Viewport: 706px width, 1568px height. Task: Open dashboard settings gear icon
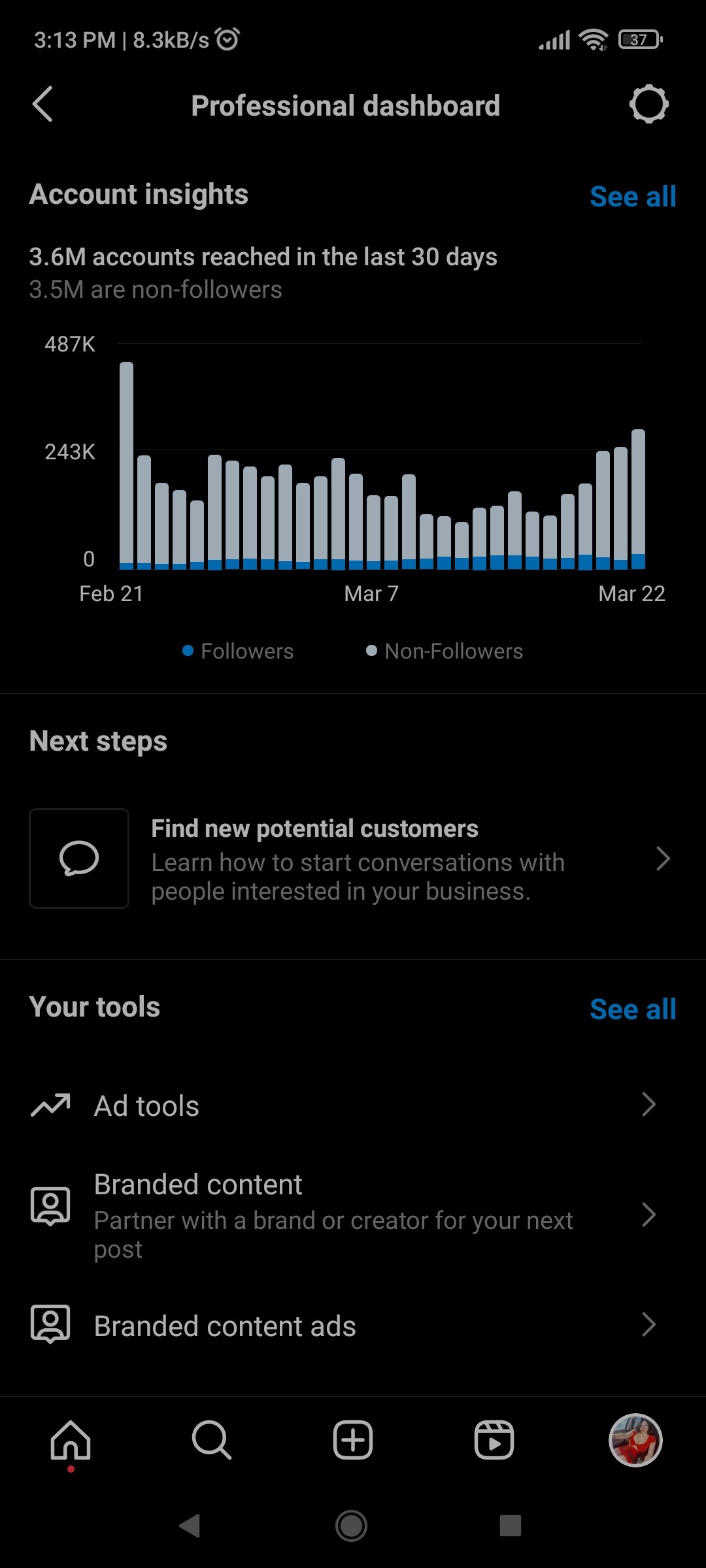(x=648, y=105)
